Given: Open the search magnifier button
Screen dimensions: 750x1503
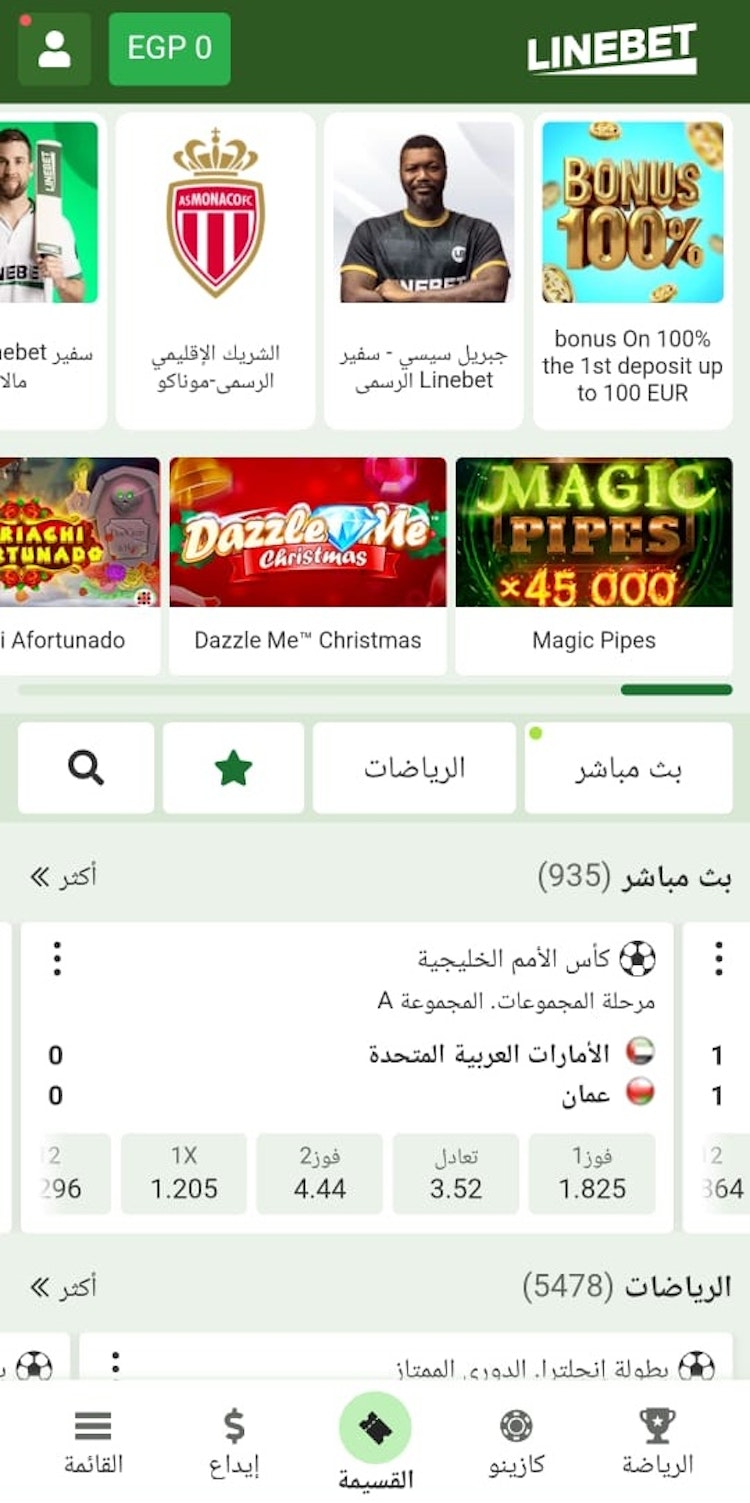Looking at the screenshot, I should click(86, 768).
